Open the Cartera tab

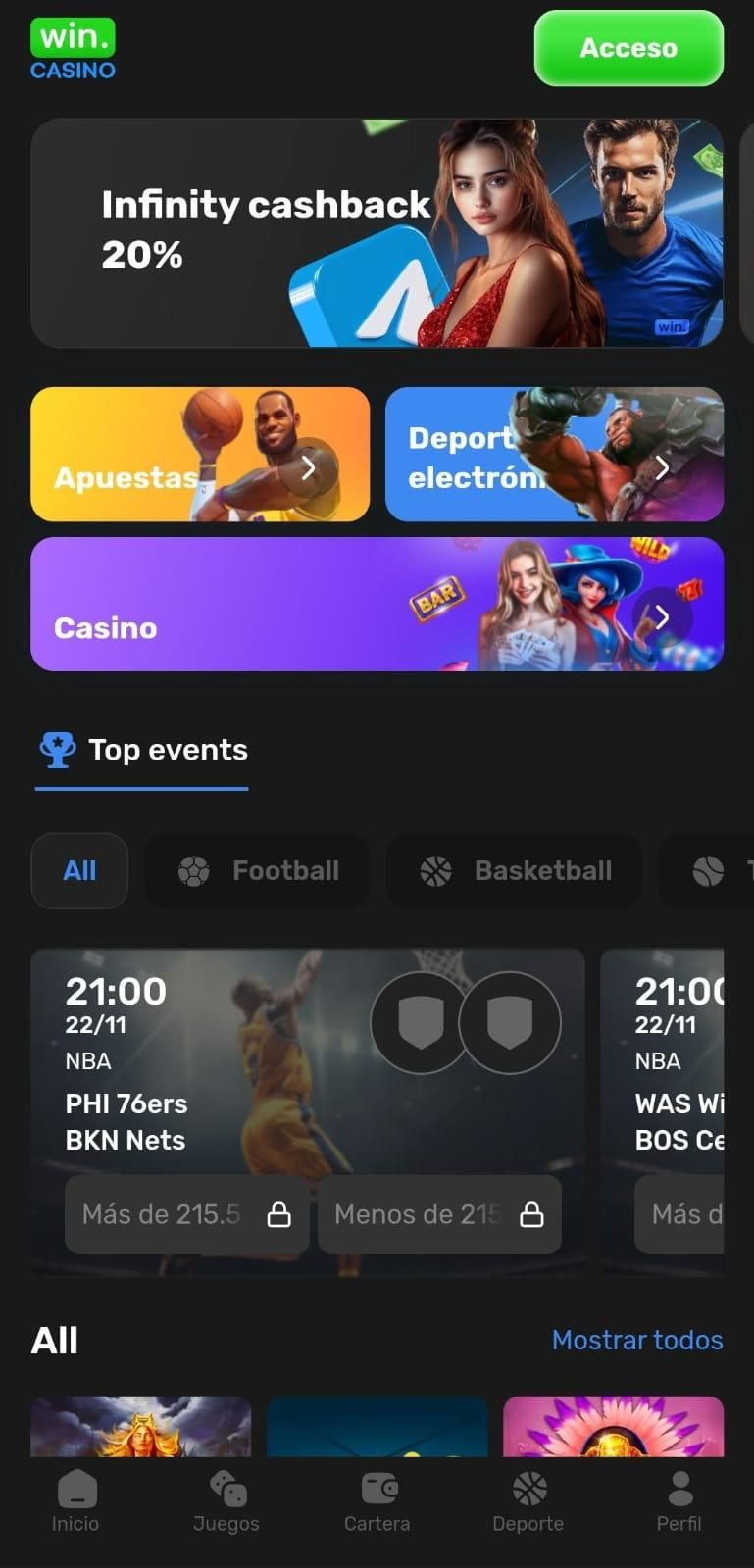377,1501
